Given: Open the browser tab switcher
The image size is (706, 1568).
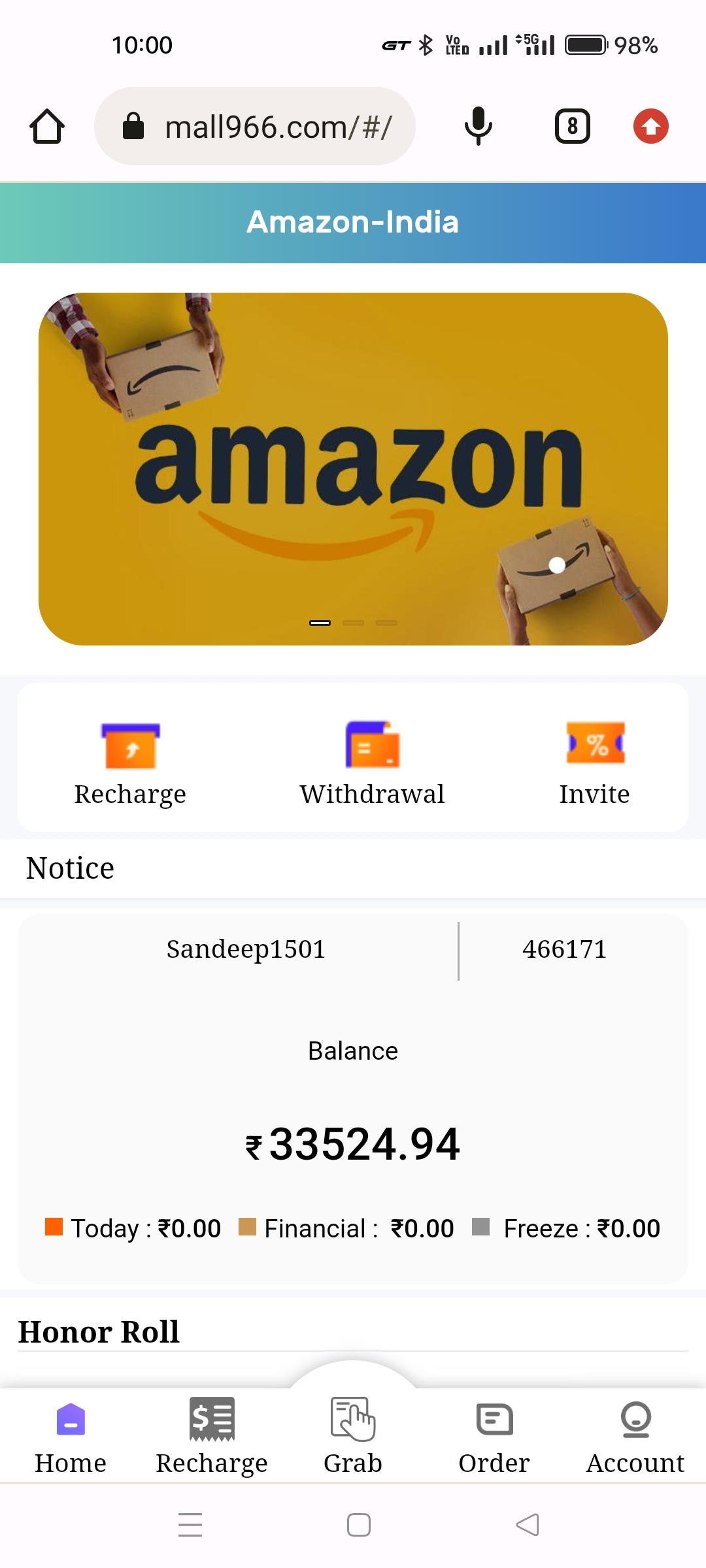Looking at the screenshot, I should click(572, 126).
